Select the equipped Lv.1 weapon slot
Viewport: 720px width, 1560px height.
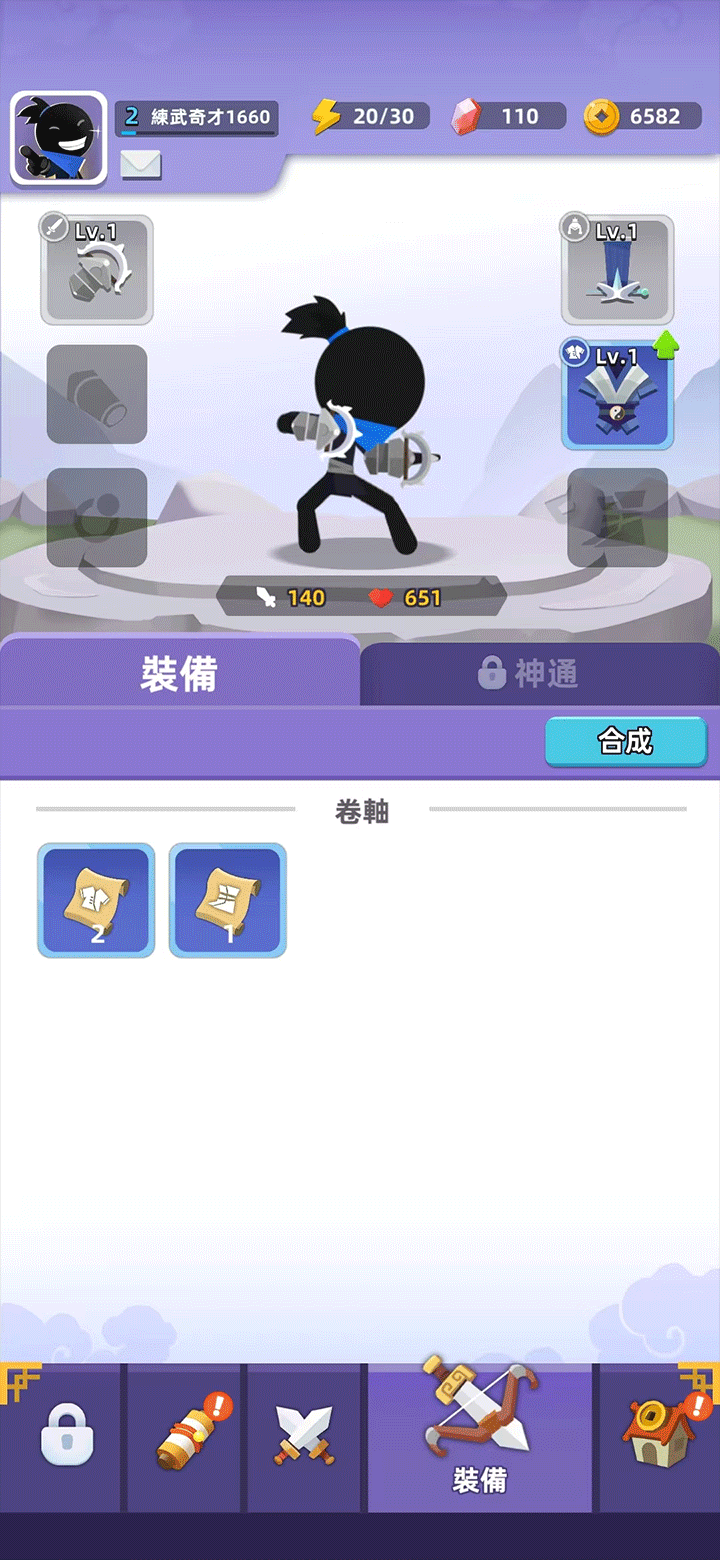click(97, 270)
